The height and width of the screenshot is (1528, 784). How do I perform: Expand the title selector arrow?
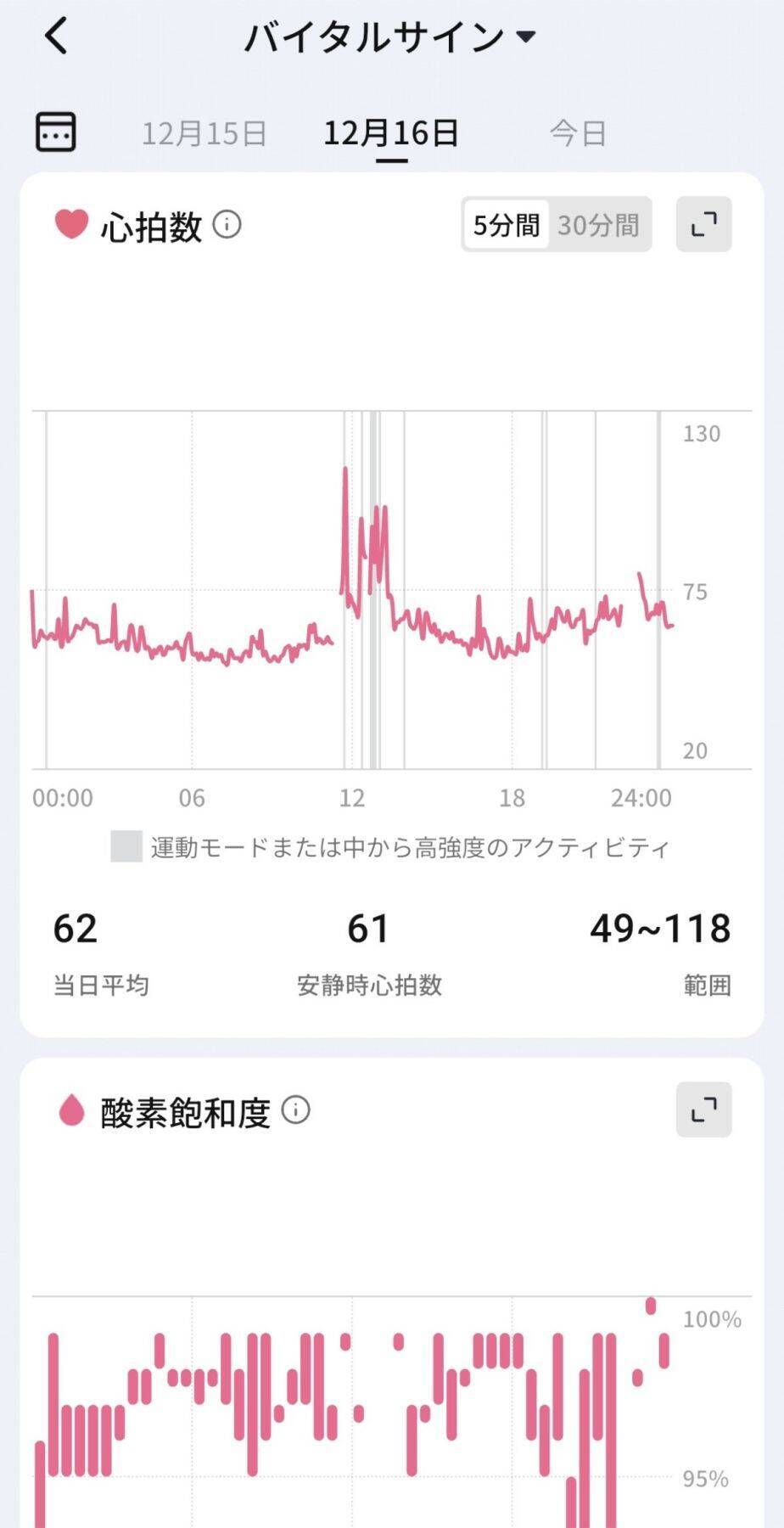tap(528, 37)
